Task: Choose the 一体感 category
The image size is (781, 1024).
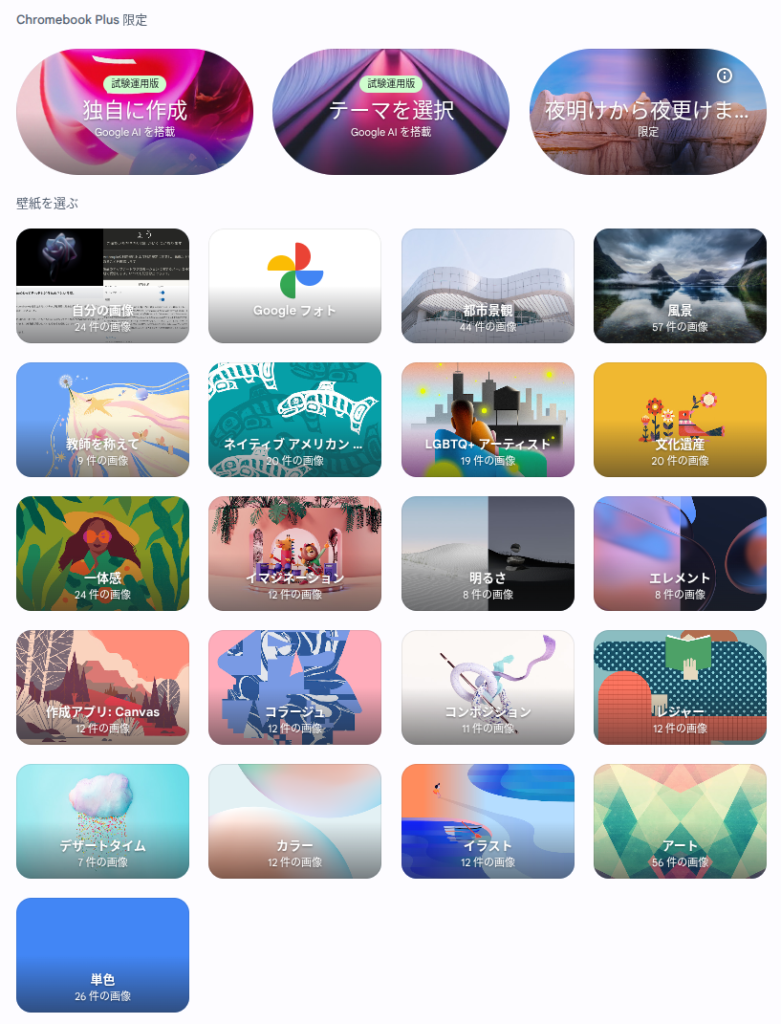Action: click(103, 553)
